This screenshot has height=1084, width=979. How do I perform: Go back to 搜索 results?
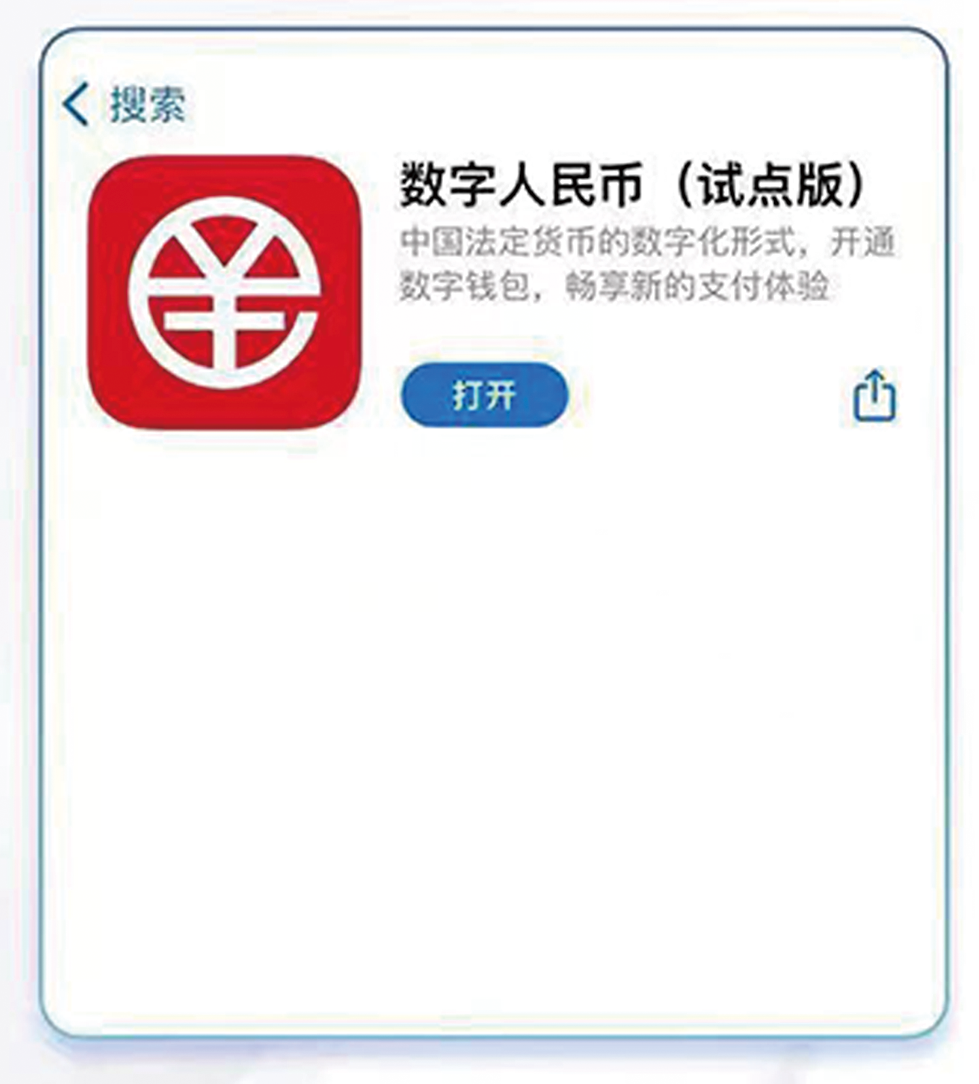tap(124, 105)
